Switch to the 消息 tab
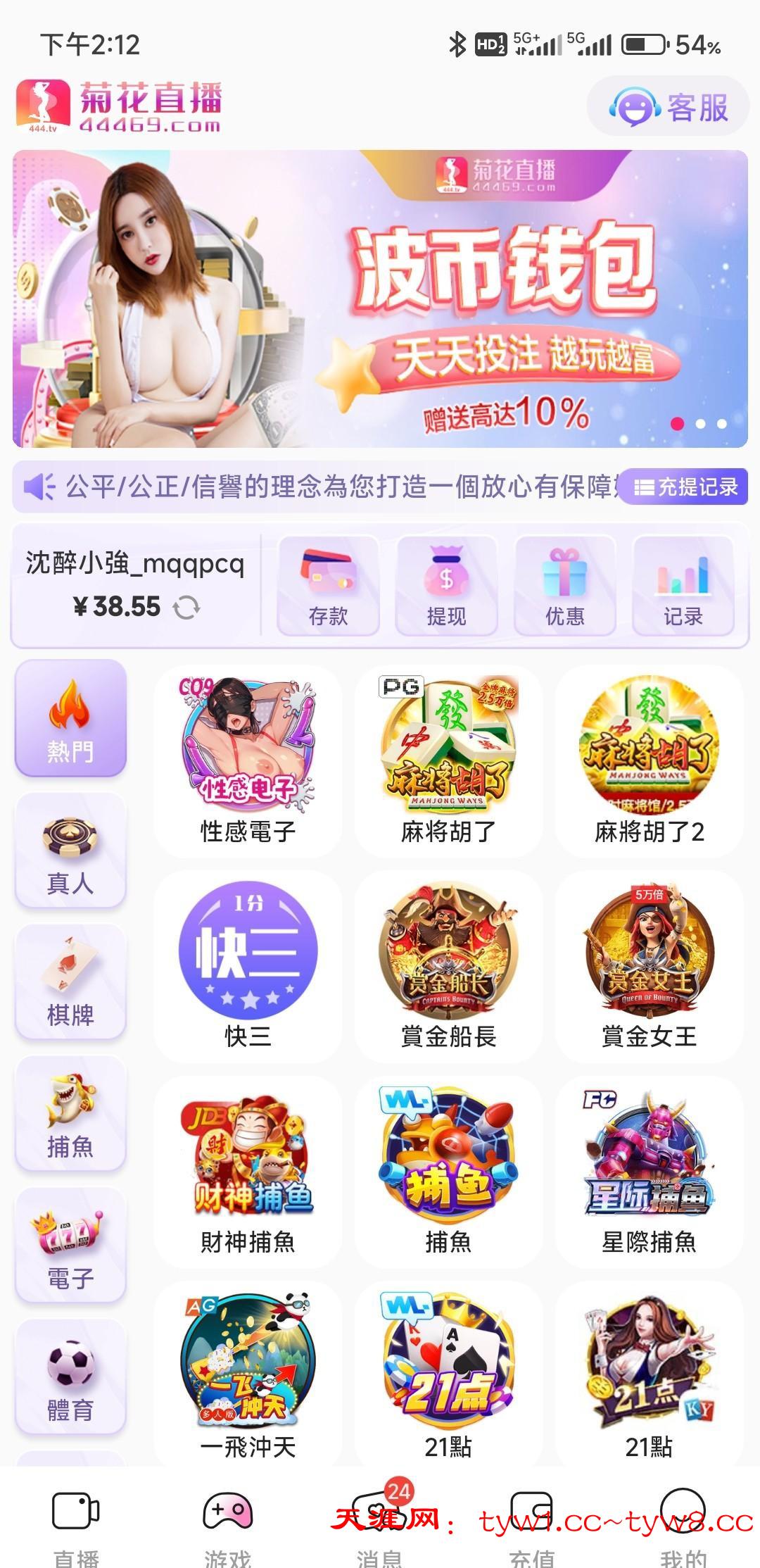 pos(379,1524)
